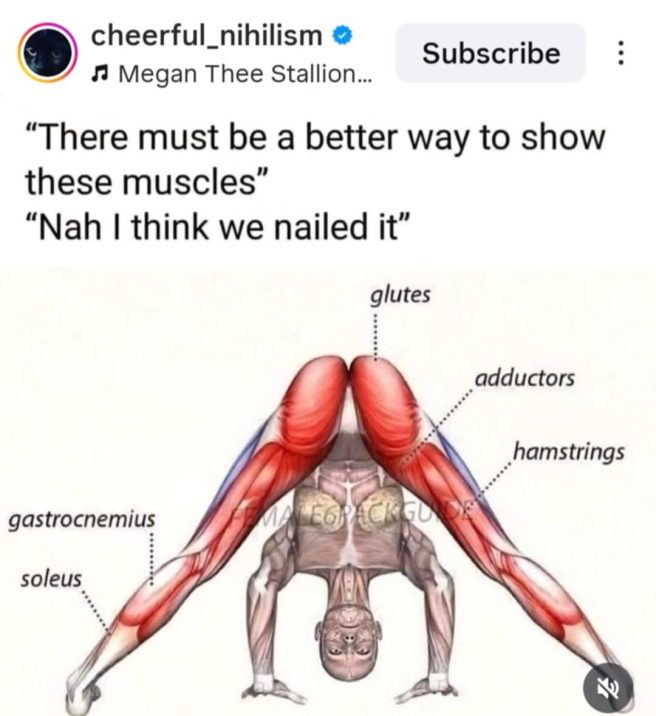The width and height of the screenshot is (656, 716).
Task: Subscribe to cheerful_nihilism
Action: coord(491,53)
